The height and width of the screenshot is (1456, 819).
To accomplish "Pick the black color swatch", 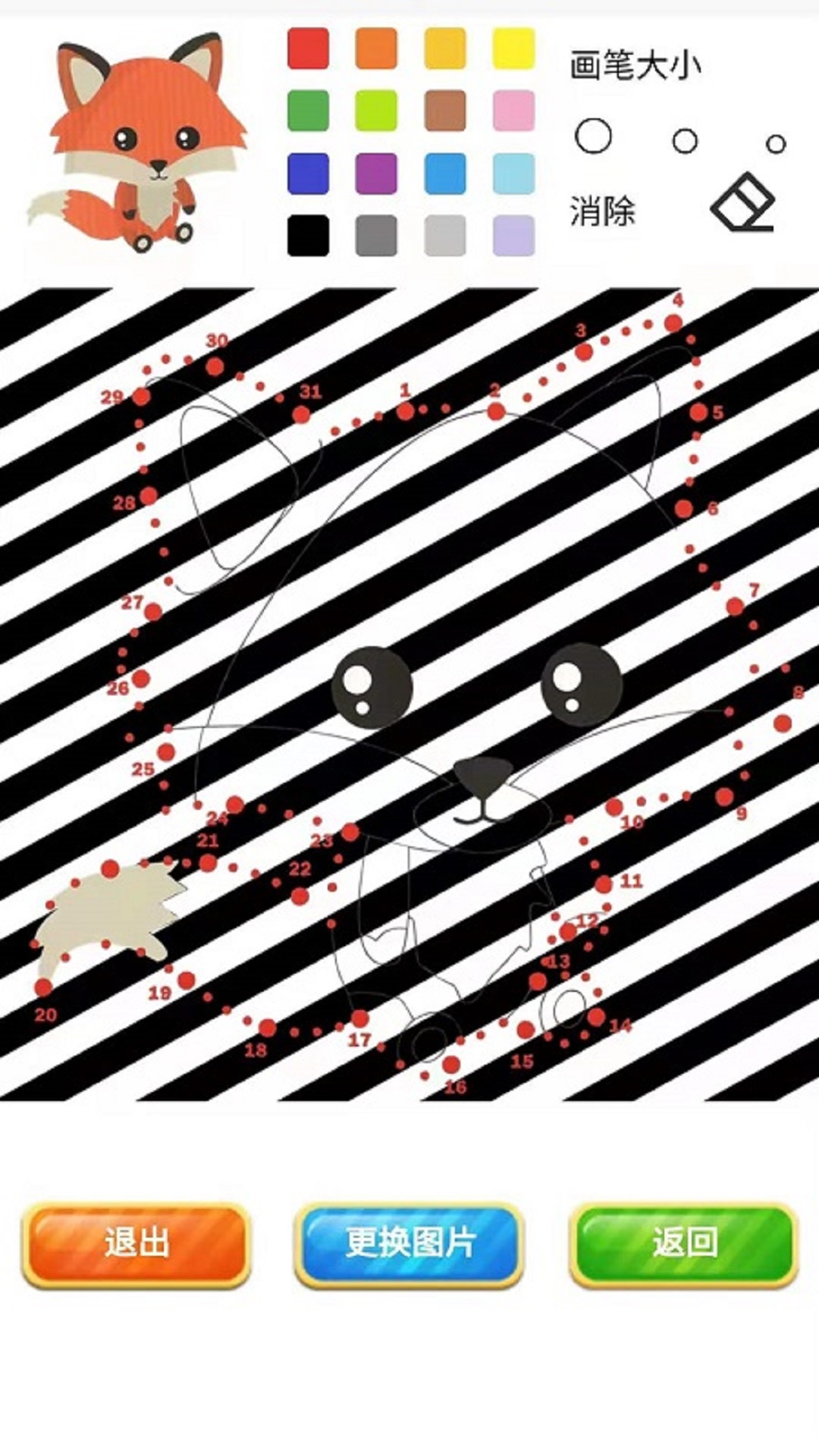I will click(x=308, y=235).
